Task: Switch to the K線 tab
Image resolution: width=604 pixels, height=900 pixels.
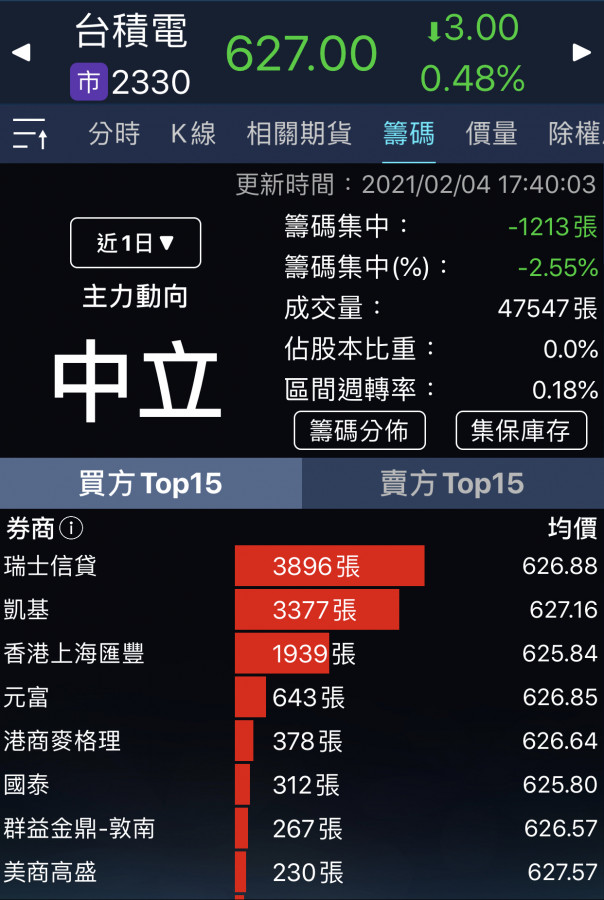Action: 193,133
